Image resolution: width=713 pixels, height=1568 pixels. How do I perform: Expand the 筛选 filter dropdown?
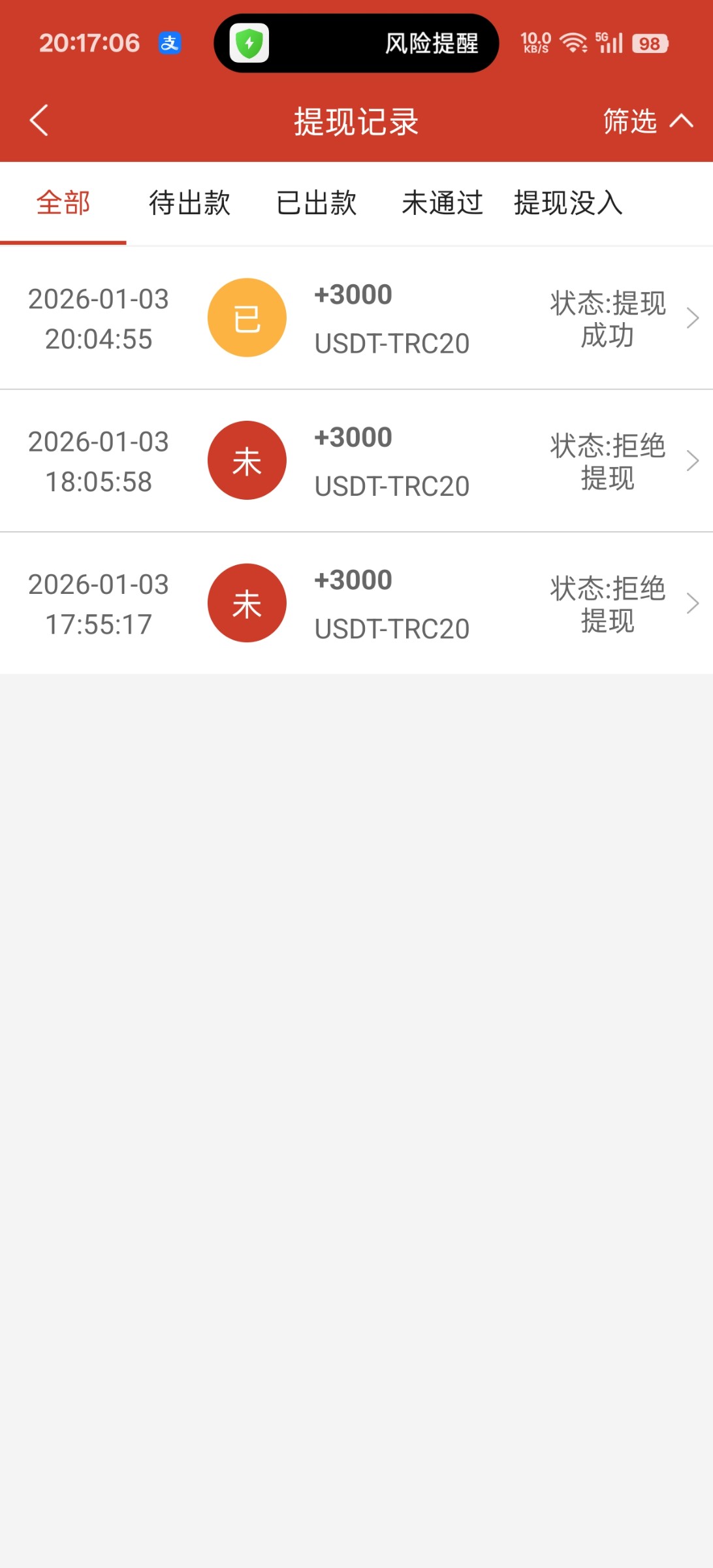[646, 121]
